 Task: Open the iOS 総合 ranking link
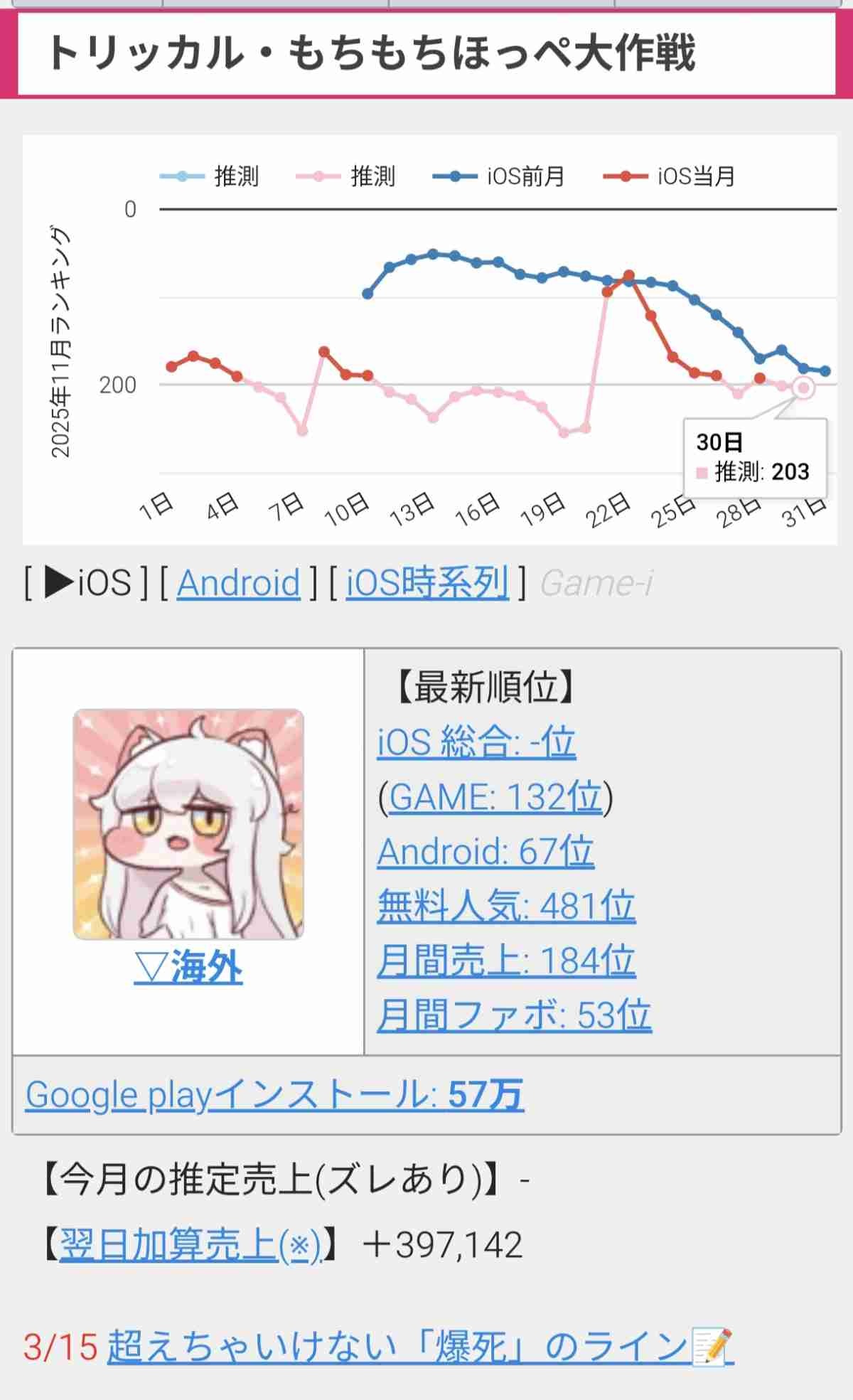[x=476, y=742]
